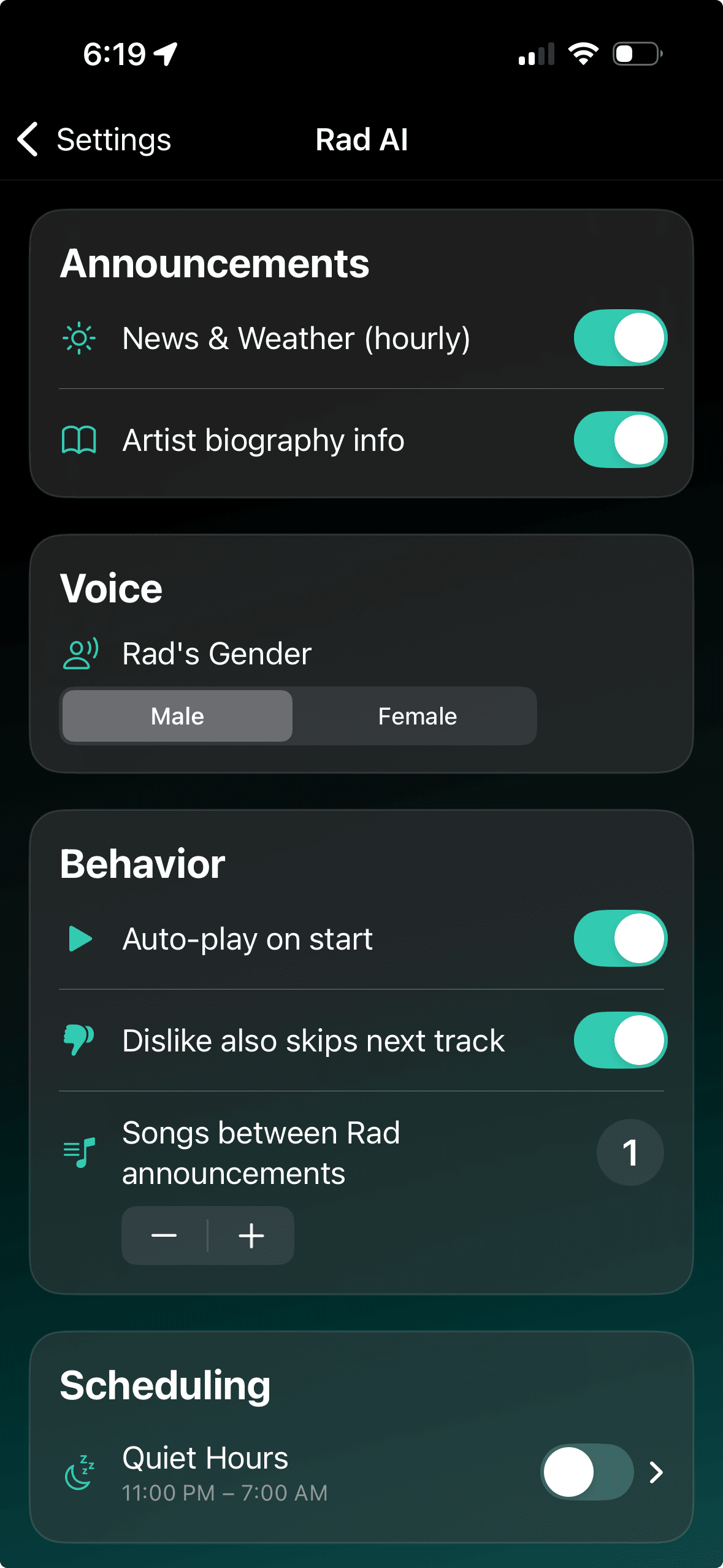Viewport: 723px width, 1568px height.
Task: Click the announcement count badge showing 1
Action: click(630, 1152)
